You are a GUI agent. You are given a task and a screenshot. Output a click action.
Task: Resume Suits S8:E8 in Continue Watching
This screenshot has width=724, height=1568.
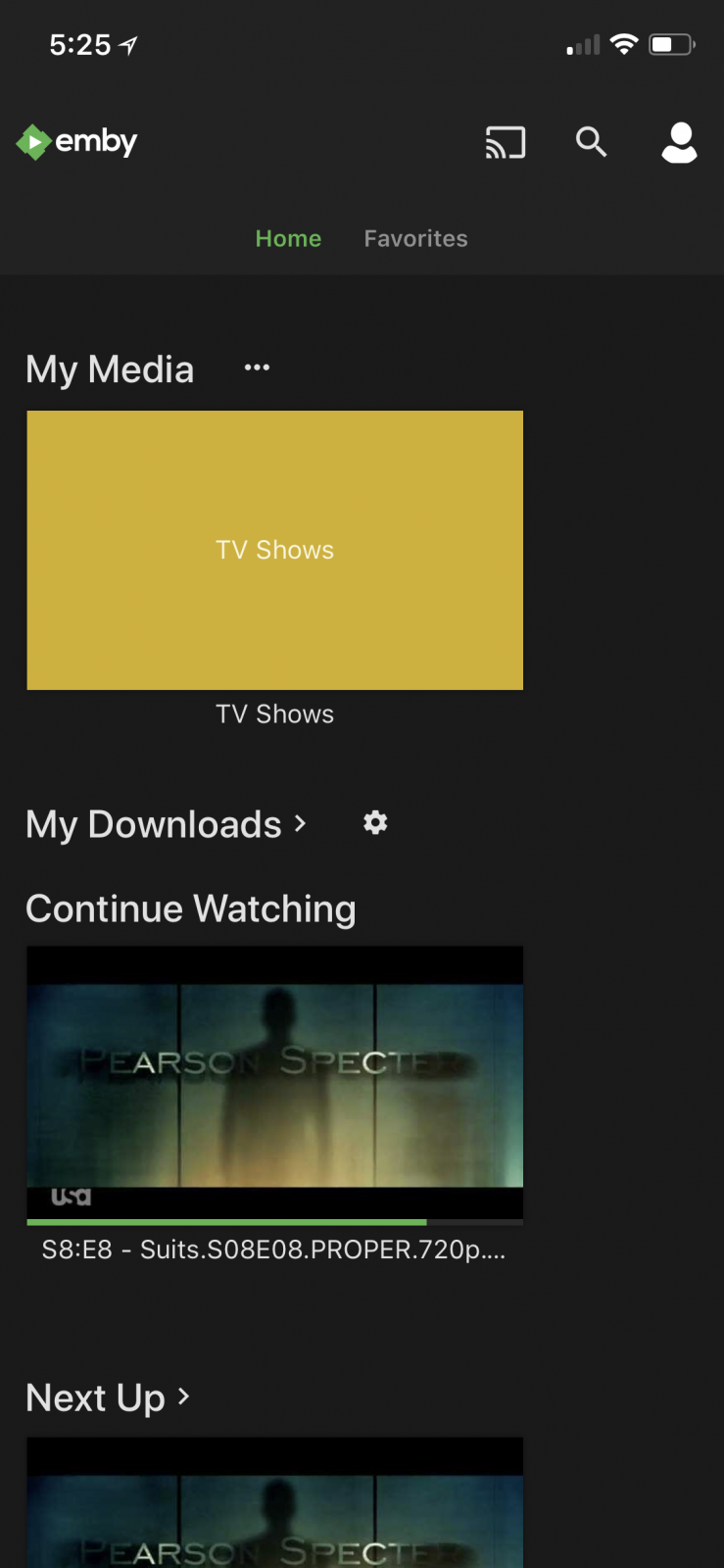pos(274,1084)
